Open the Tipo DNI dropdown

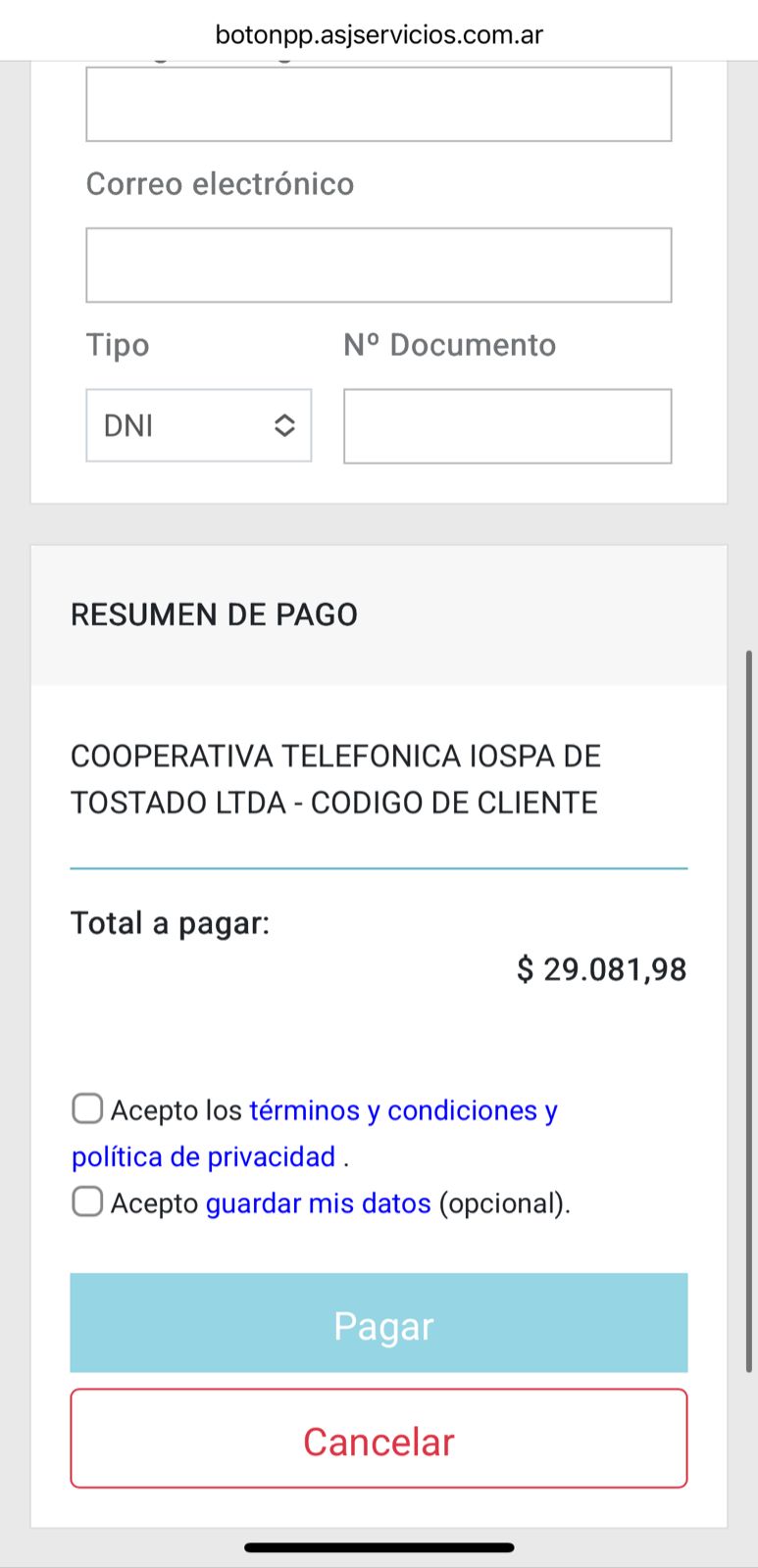(x=199, y=425)
